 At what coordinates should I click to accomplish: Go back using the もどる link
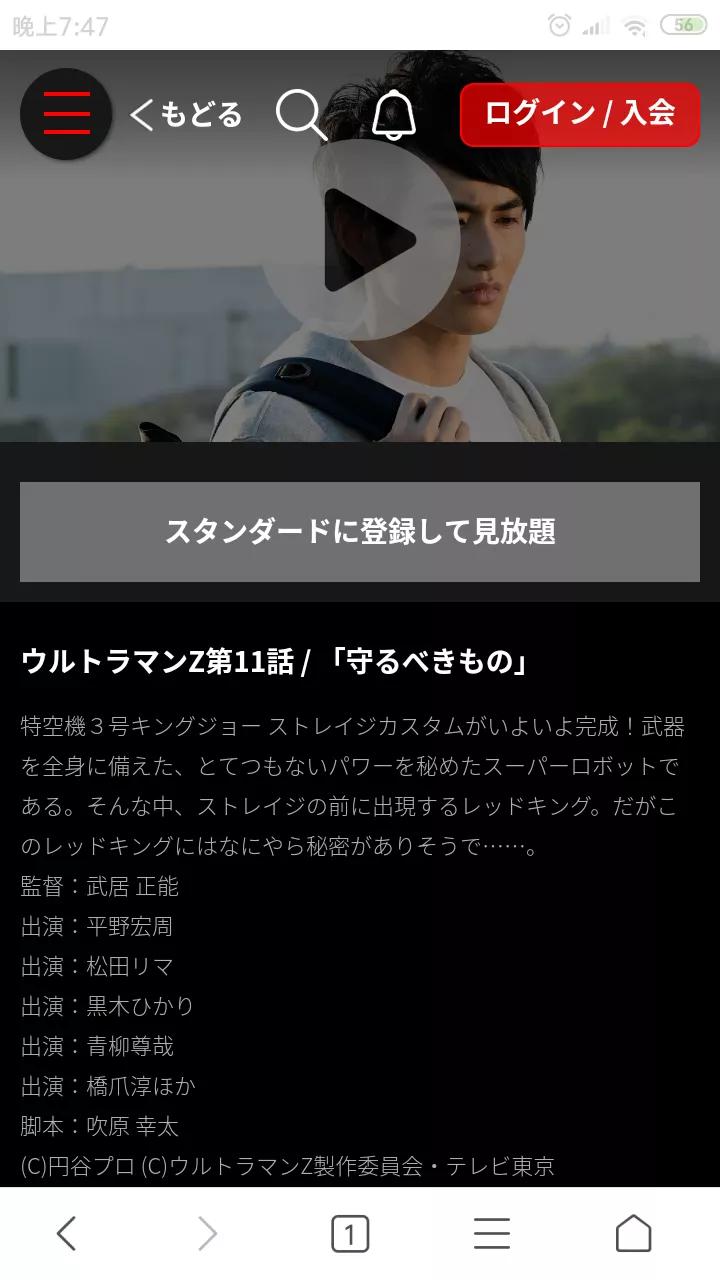click(186, 114)
